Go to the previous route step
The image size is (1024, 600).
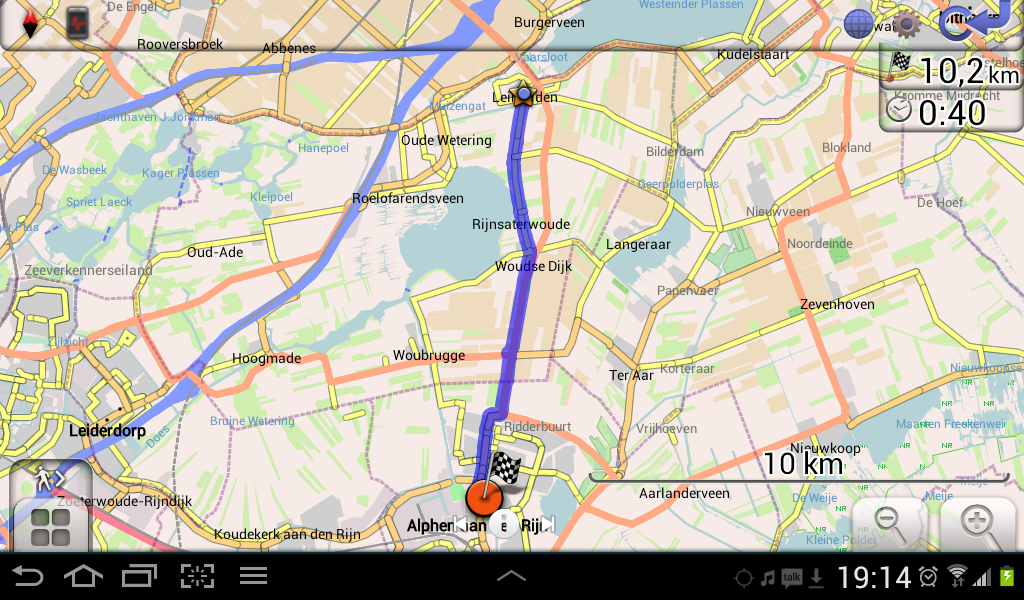[x=460, y=524]
